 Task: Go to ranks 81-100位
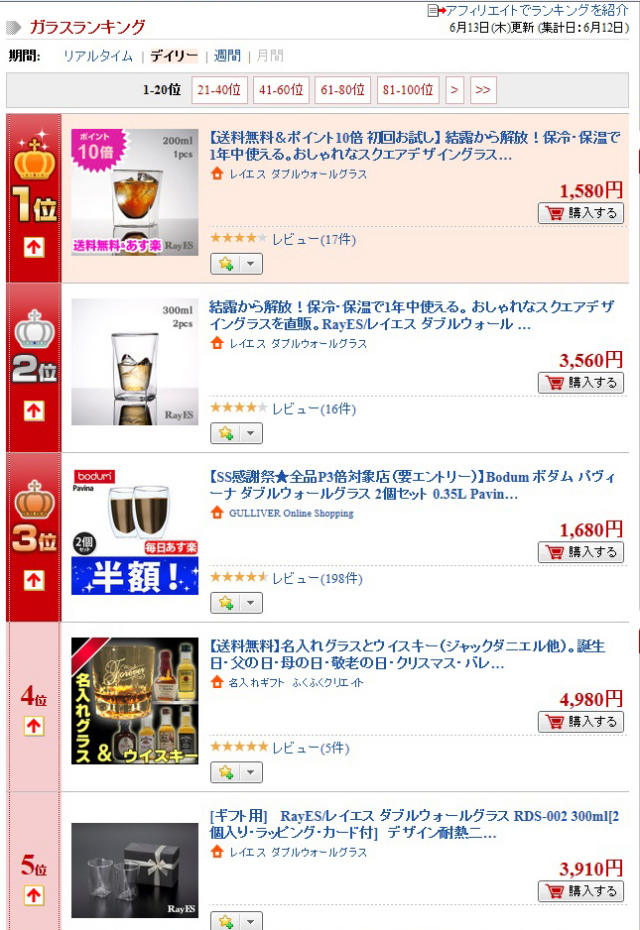(x=408, y=90)
